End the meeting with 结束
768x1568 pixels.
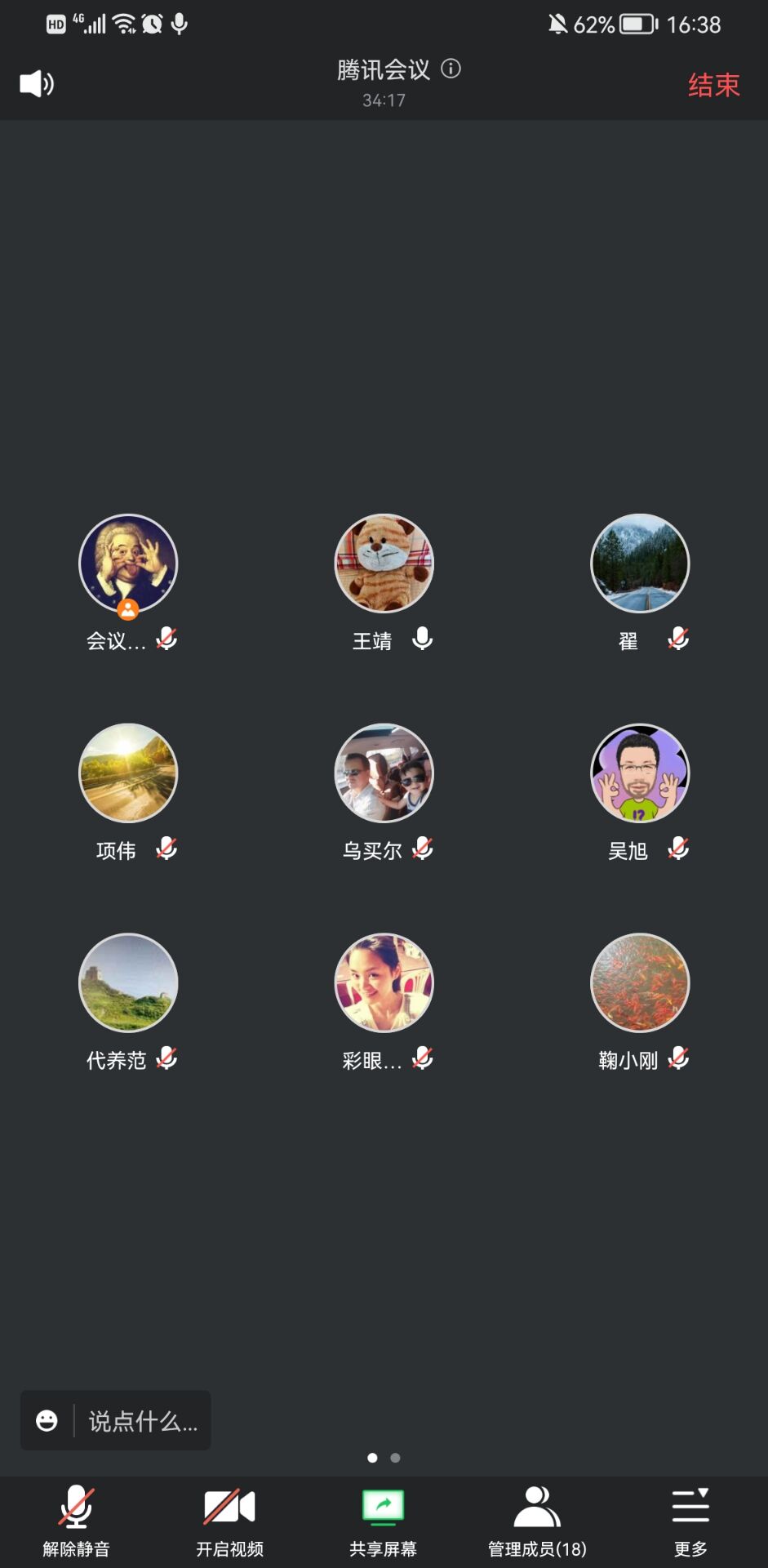click(713, 85)
